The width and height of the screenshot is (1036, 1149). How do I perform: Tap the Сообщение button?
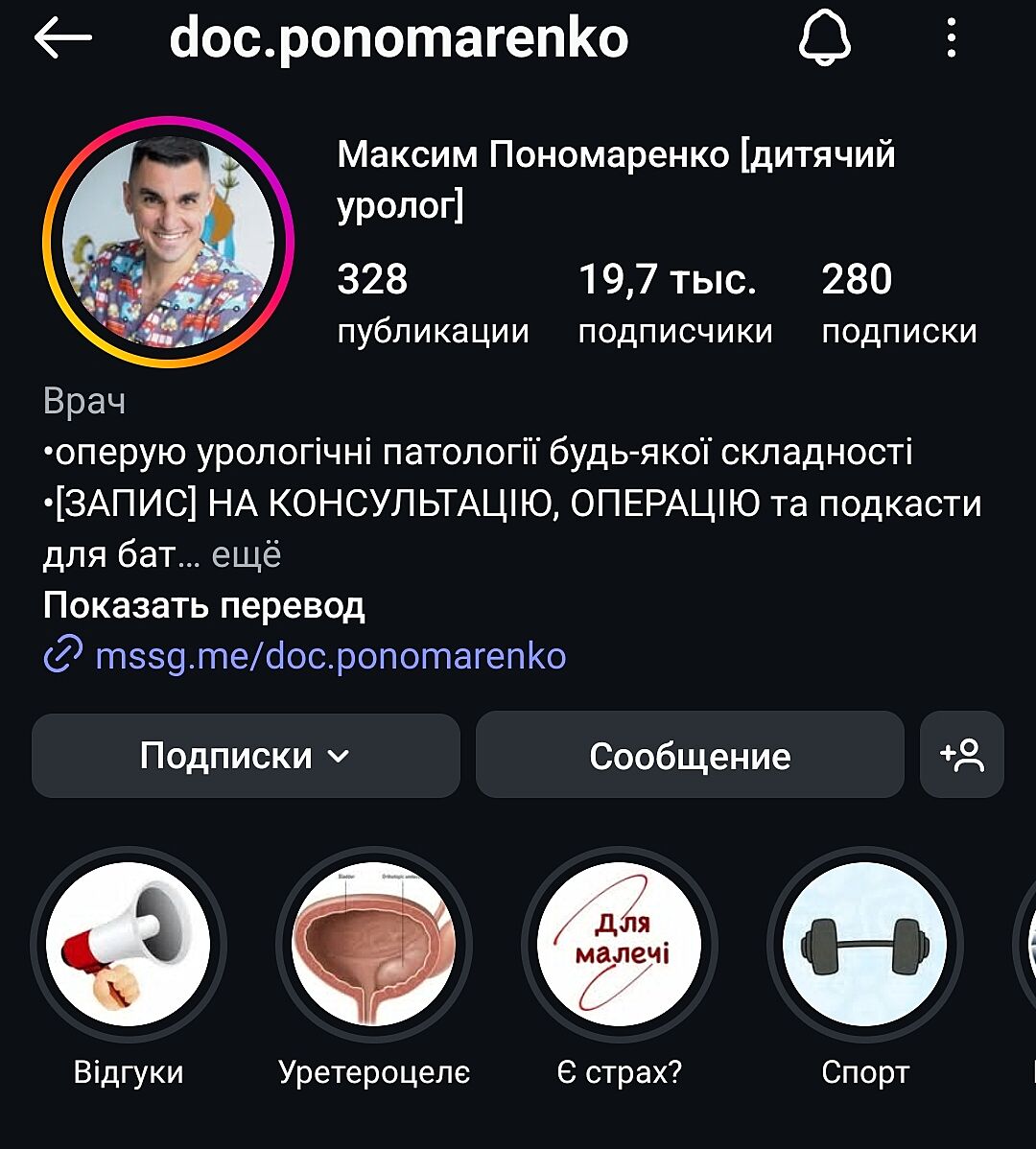[x=690, y=756]
